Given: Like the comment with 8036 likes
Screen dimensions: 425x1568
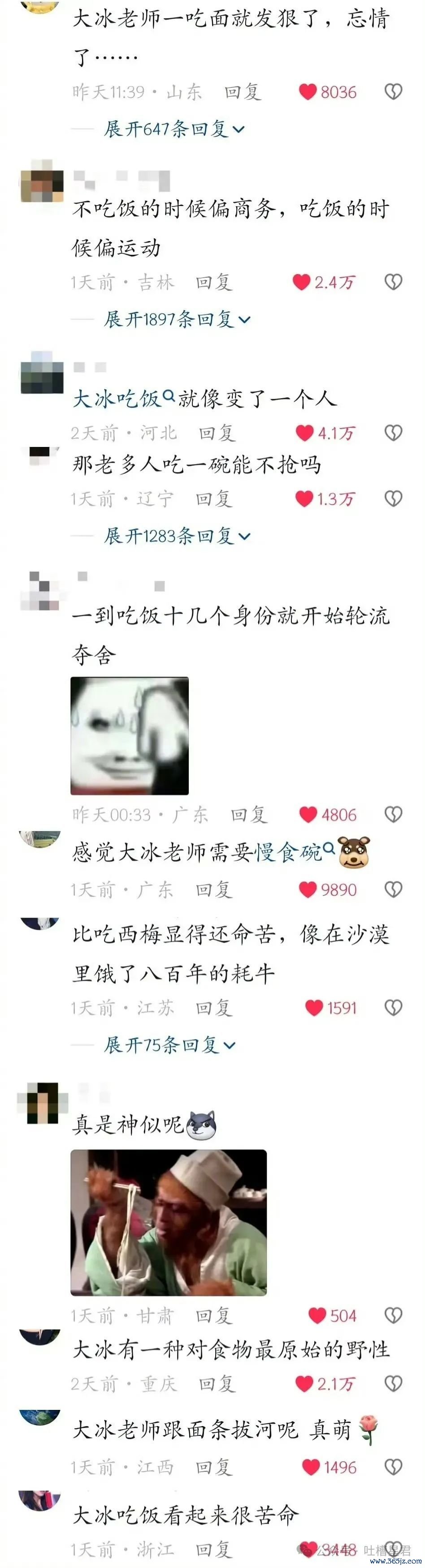Looking at the screenshot, I should pos(308,92).
